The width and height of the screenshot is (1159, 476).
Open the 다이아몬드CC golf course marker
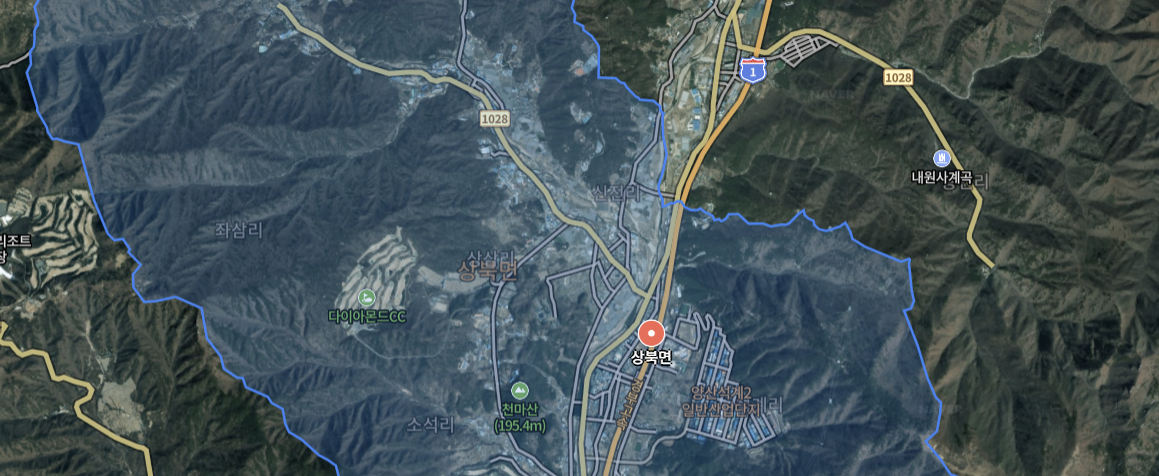click(366, 298)
